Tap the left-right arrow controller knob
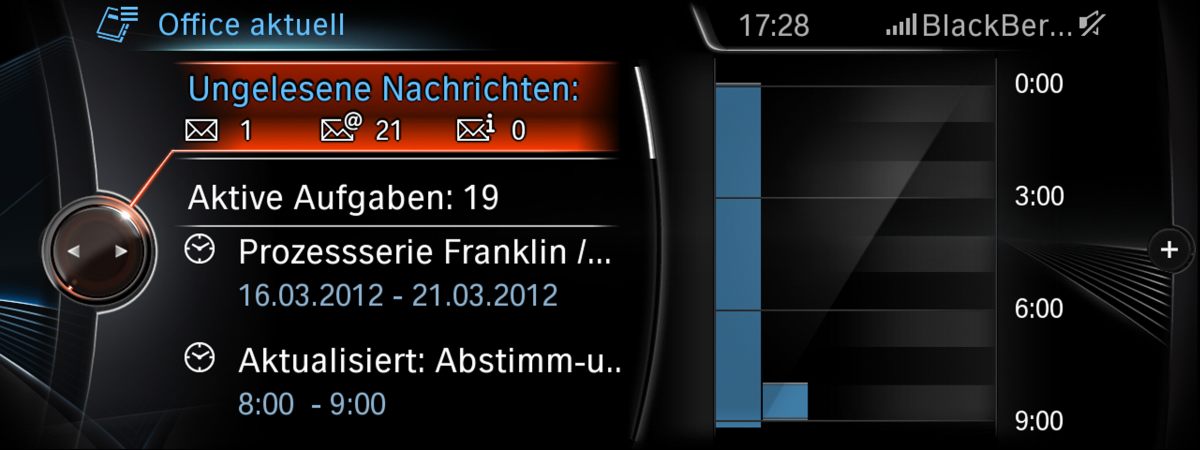The width and height of the screenshot is (1200, 450). coord(96,251)
